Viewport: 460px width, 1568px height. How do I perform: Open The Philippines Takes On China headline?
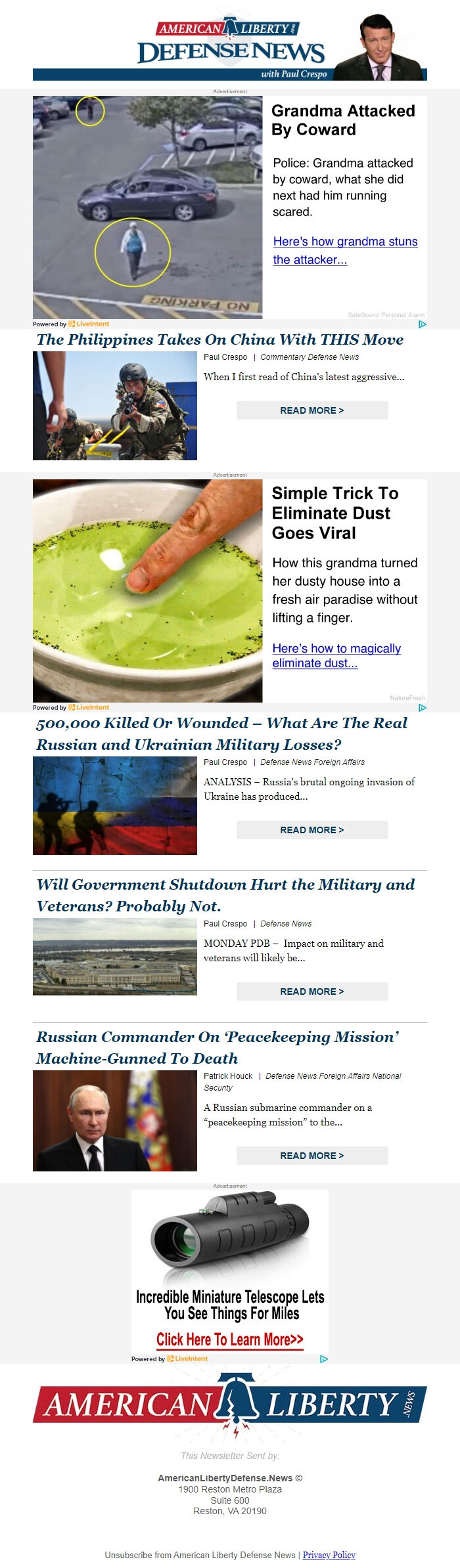click(219, 339)
